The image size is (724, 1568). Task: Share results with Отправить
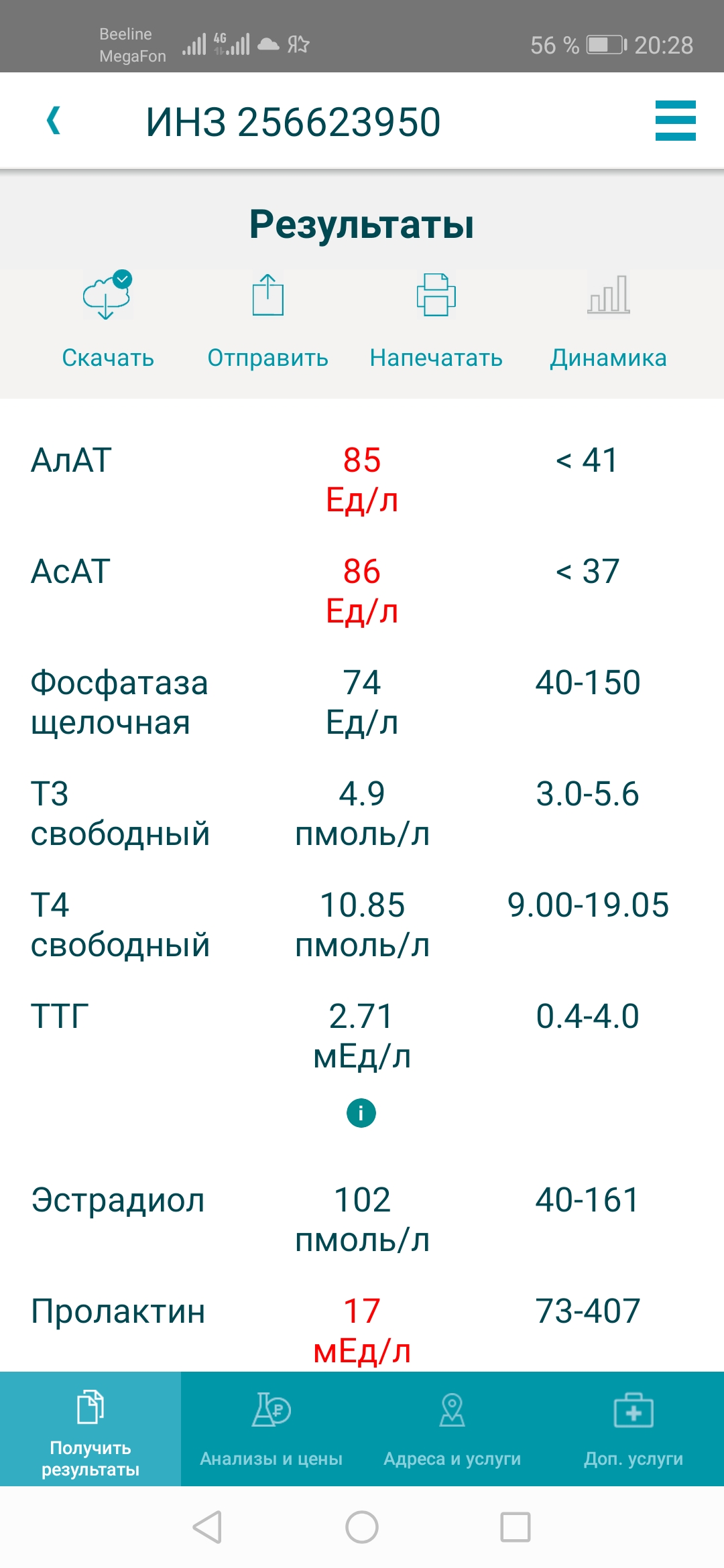coord(267,320)
